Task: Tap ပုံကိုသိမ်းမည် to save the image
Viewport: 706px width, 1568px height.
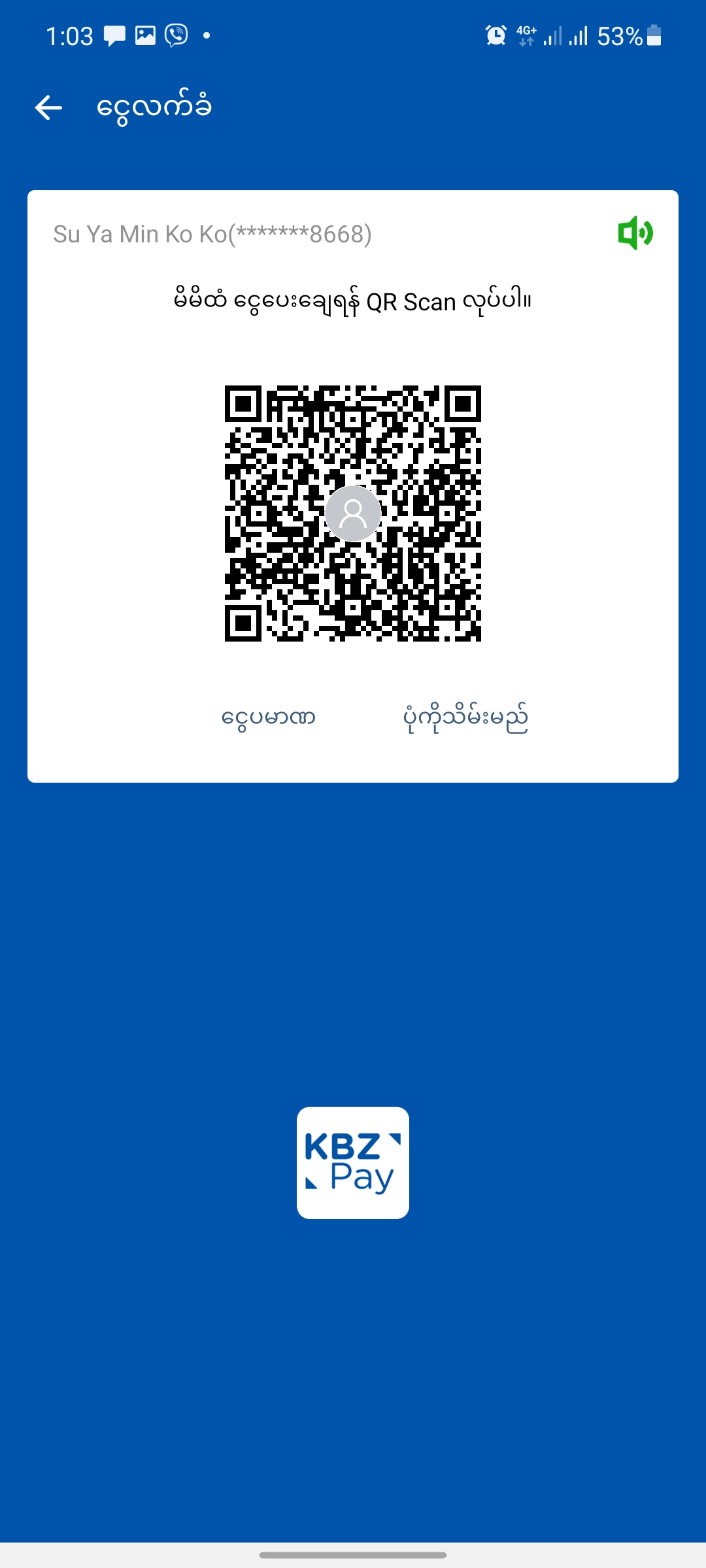Action: (x=465, y=718)
